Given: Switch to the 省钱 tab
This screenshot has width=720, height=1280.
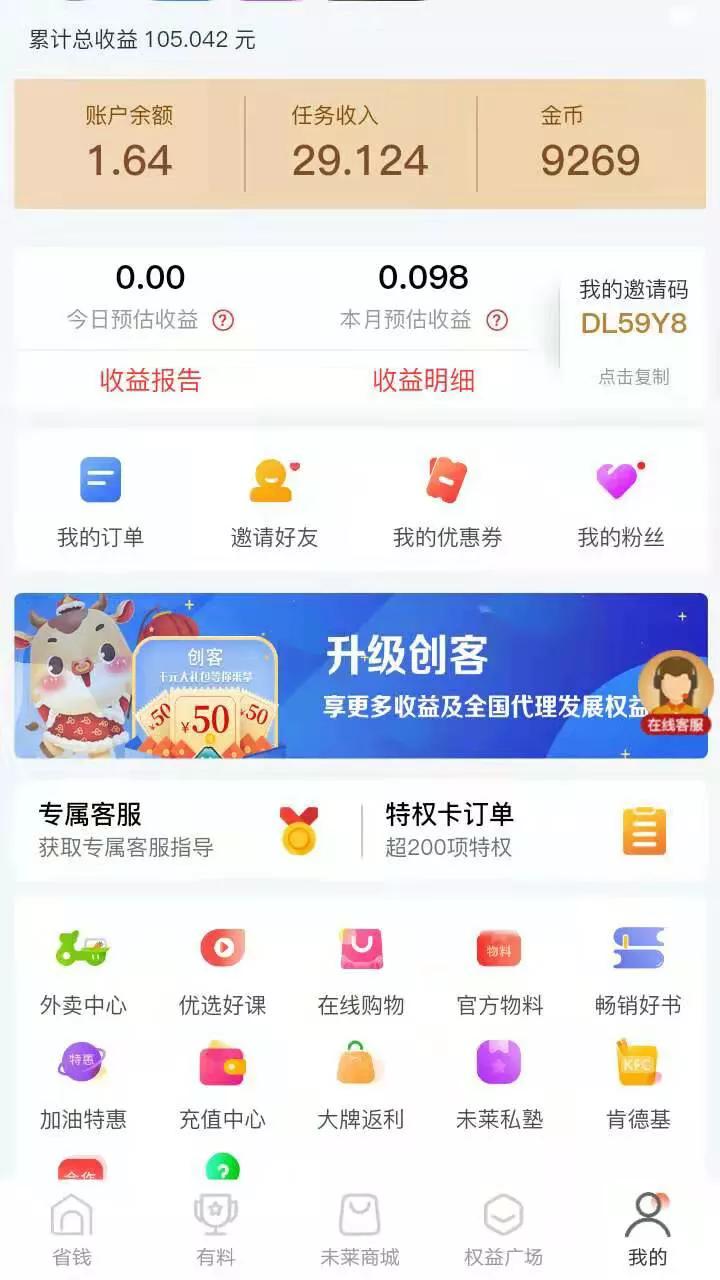Looking at the screenshot, I should [72, 1230].
